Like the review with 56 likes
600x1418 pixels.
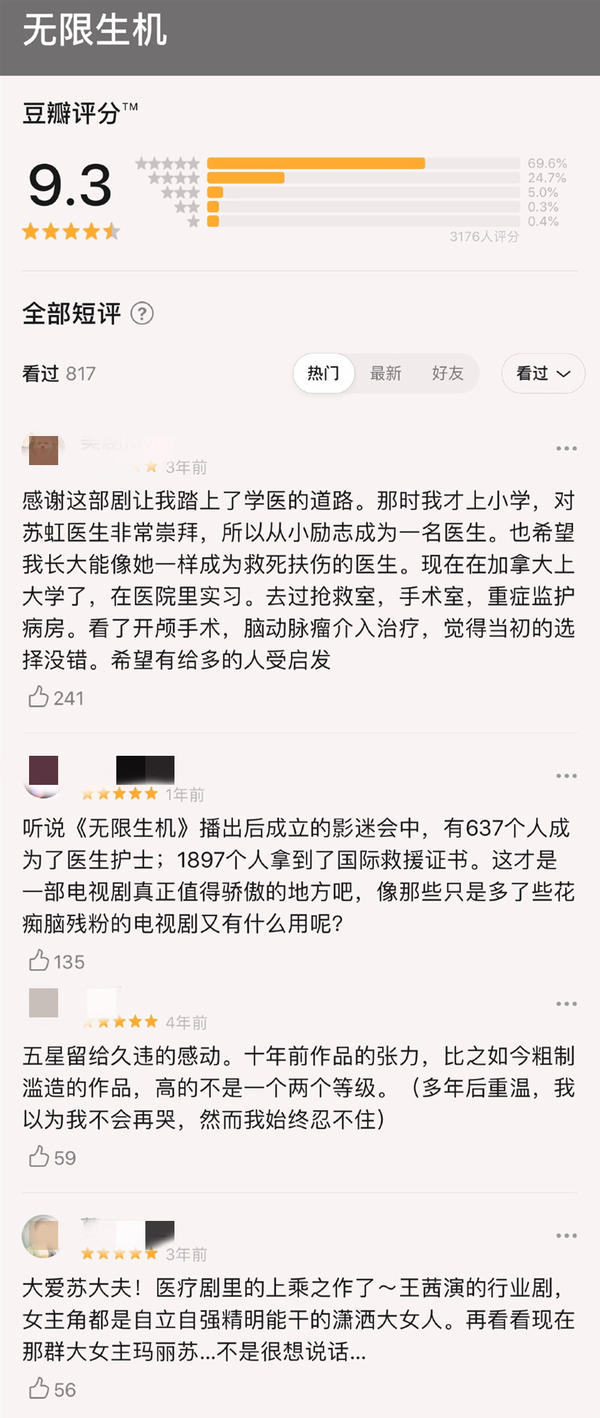point(40,1388)
